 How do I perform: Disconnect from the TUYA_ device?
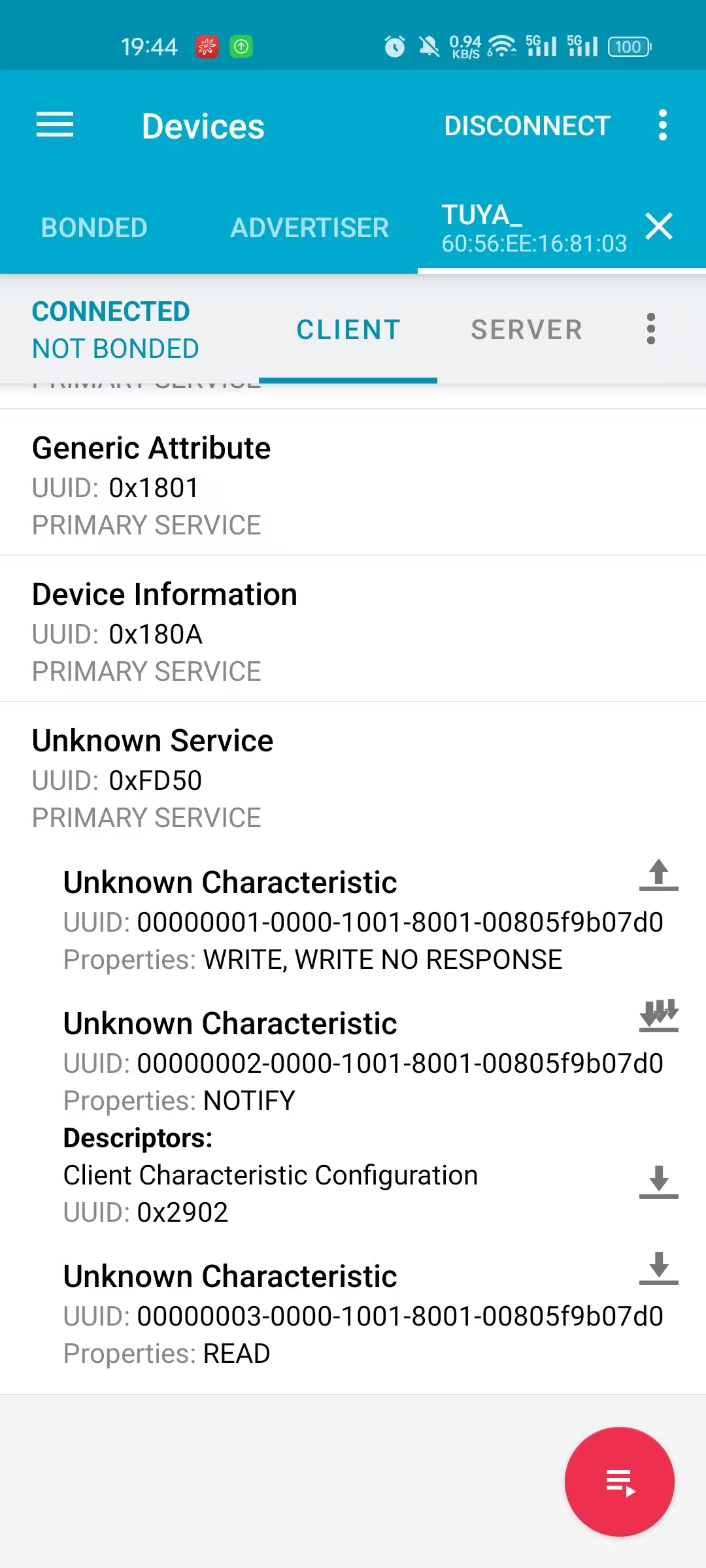[x=527, y=125]
